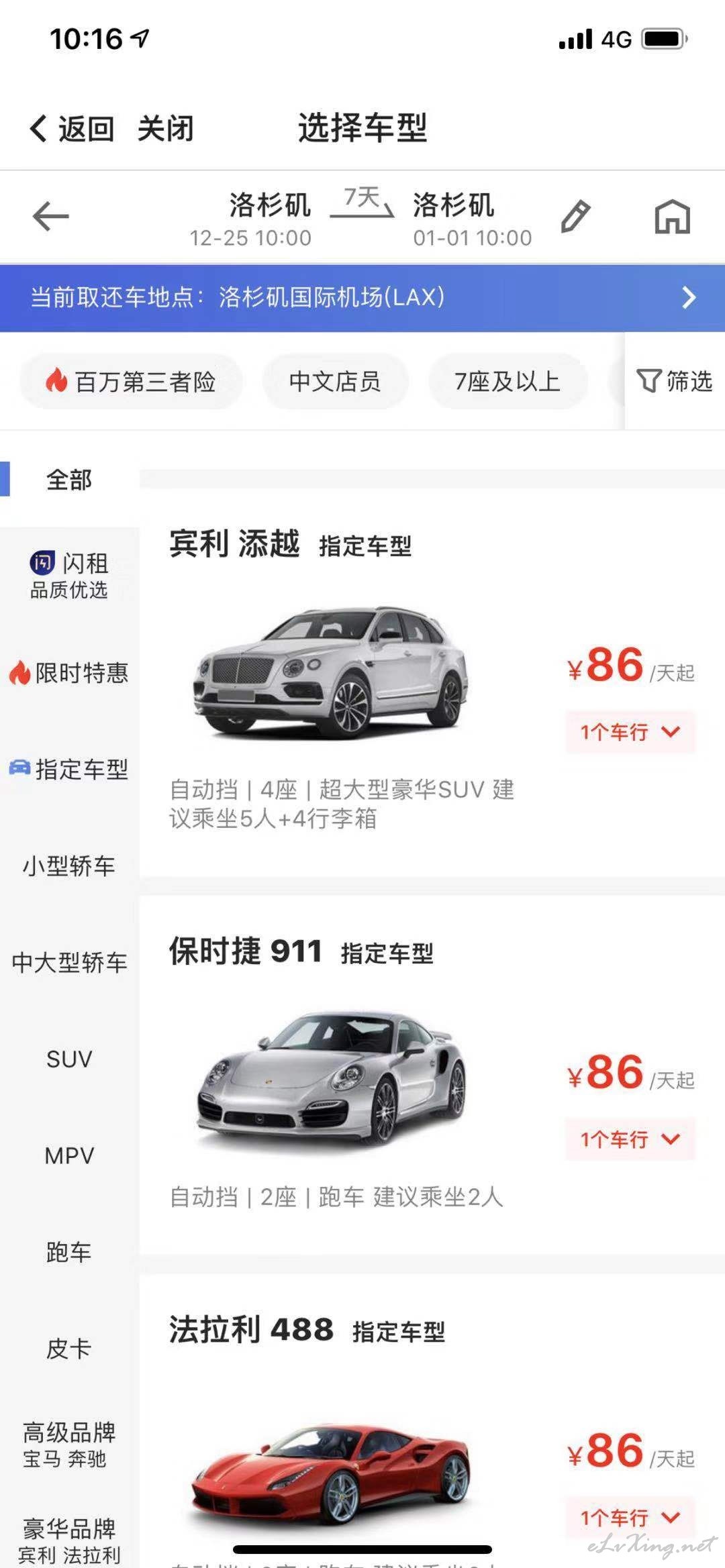Switch to the SUV category
Screen dimensions: 725x1568
pos(69,1059)
